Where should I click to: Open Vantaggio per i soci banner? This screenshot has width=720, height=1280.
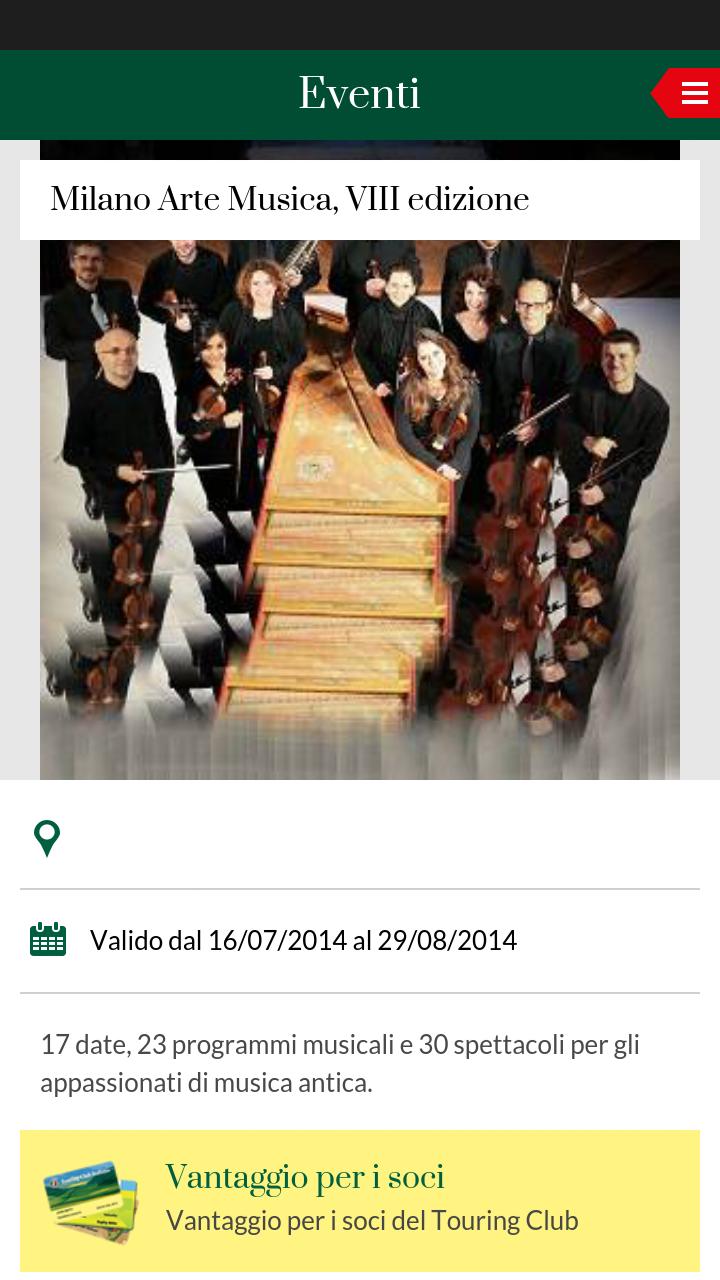coord(360,1200)
